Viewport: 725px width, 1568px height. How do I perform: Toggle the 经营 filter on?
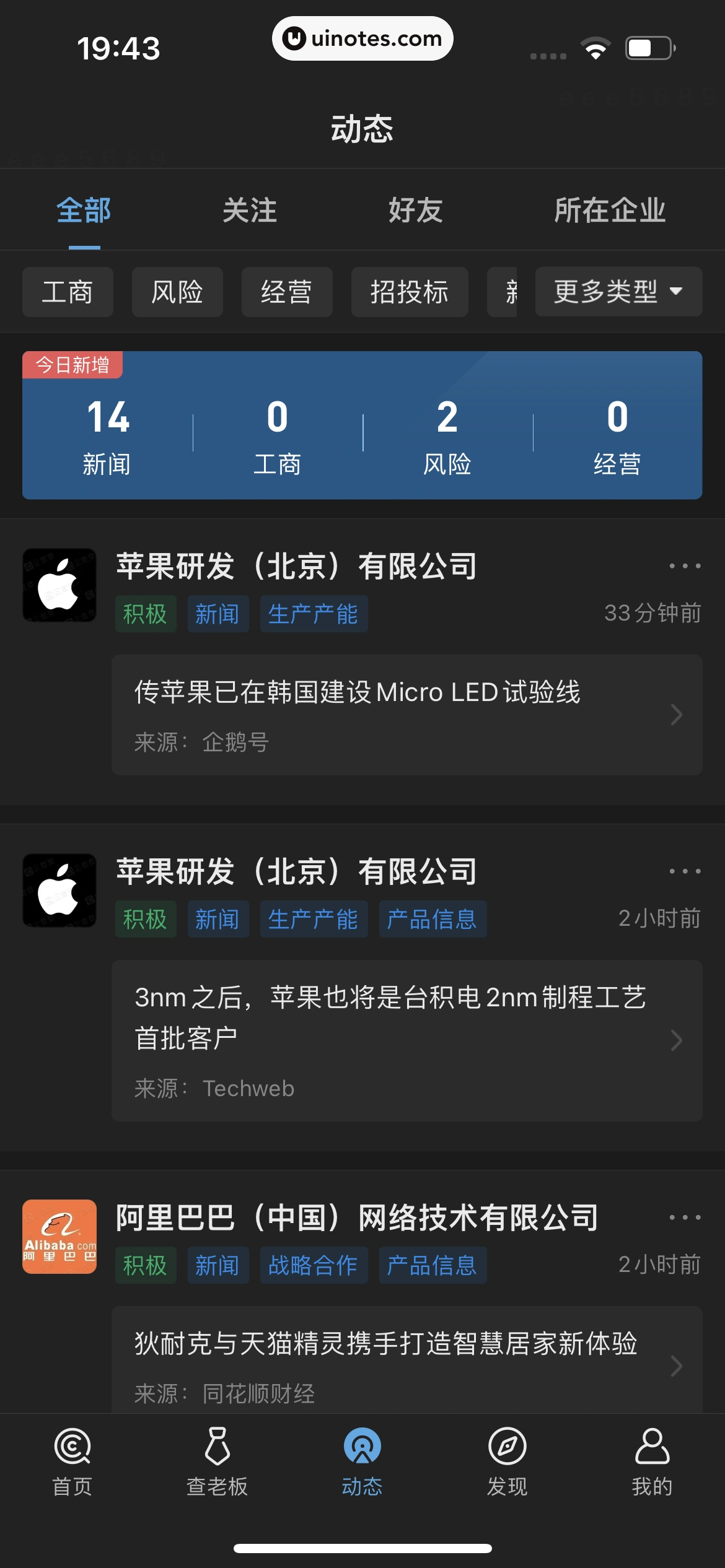tap(287, 292)
